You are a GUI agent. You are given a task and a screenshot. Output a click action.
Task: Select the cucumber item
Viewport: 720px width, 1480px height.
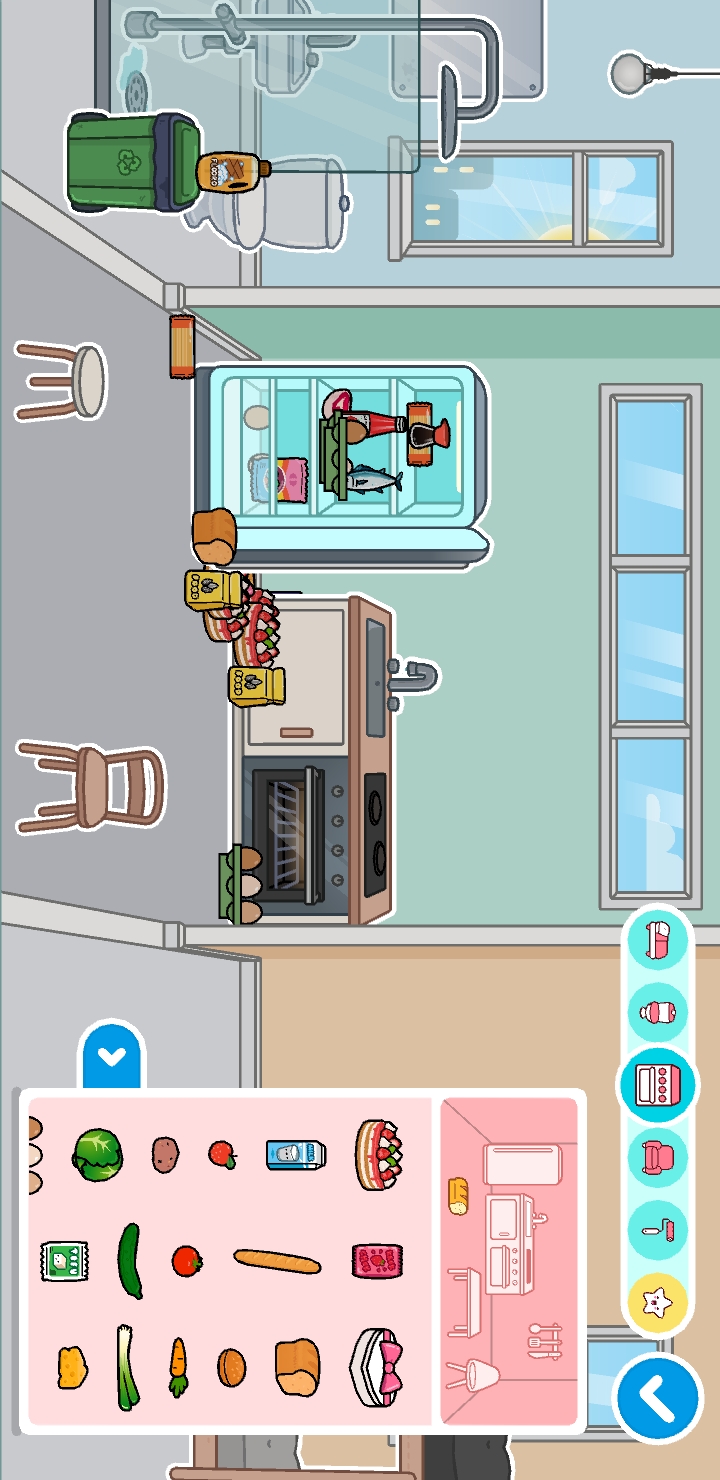[130, 1260]
